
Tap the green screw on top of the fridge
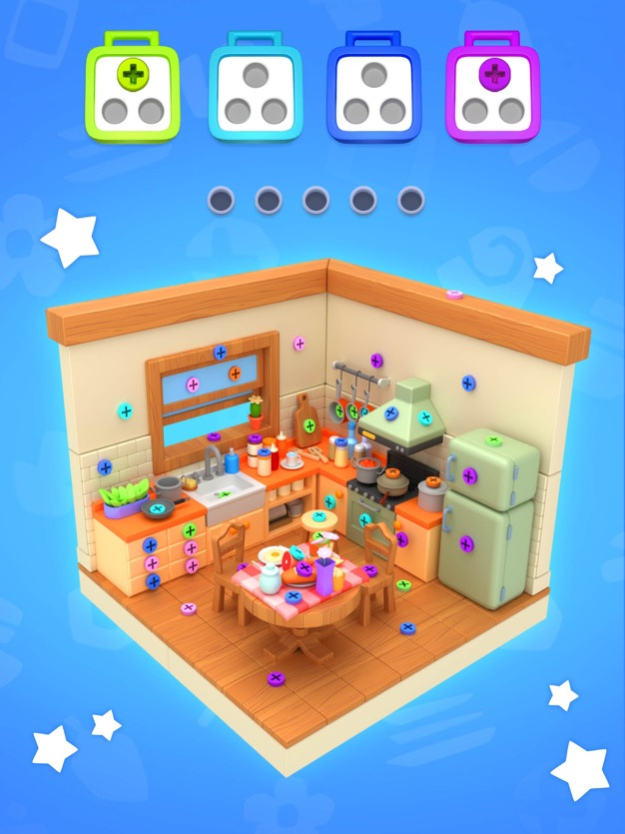[x=492, y=438]
